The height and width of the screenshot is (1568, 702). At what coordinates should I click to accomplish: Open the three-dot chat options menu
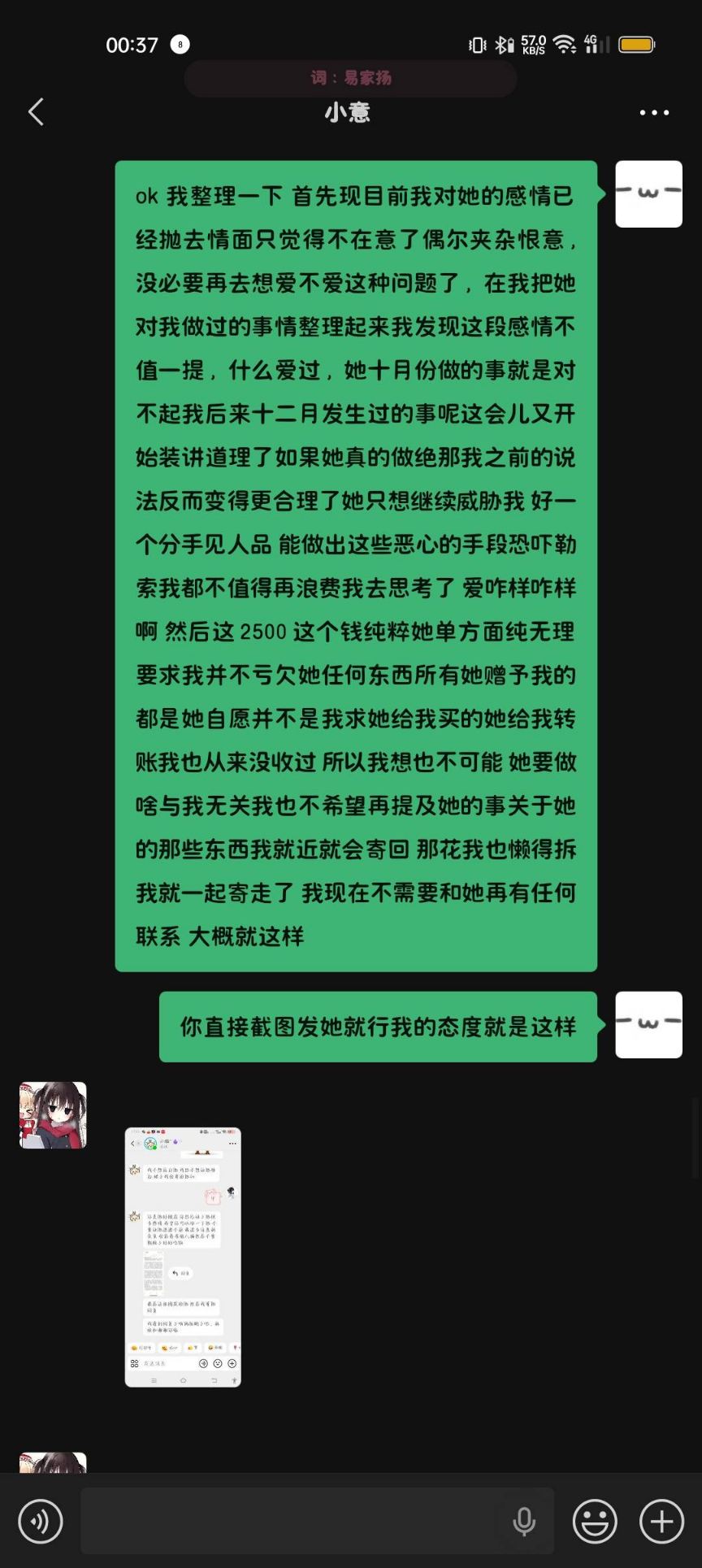pyautogui.click(x=654, y=112)
